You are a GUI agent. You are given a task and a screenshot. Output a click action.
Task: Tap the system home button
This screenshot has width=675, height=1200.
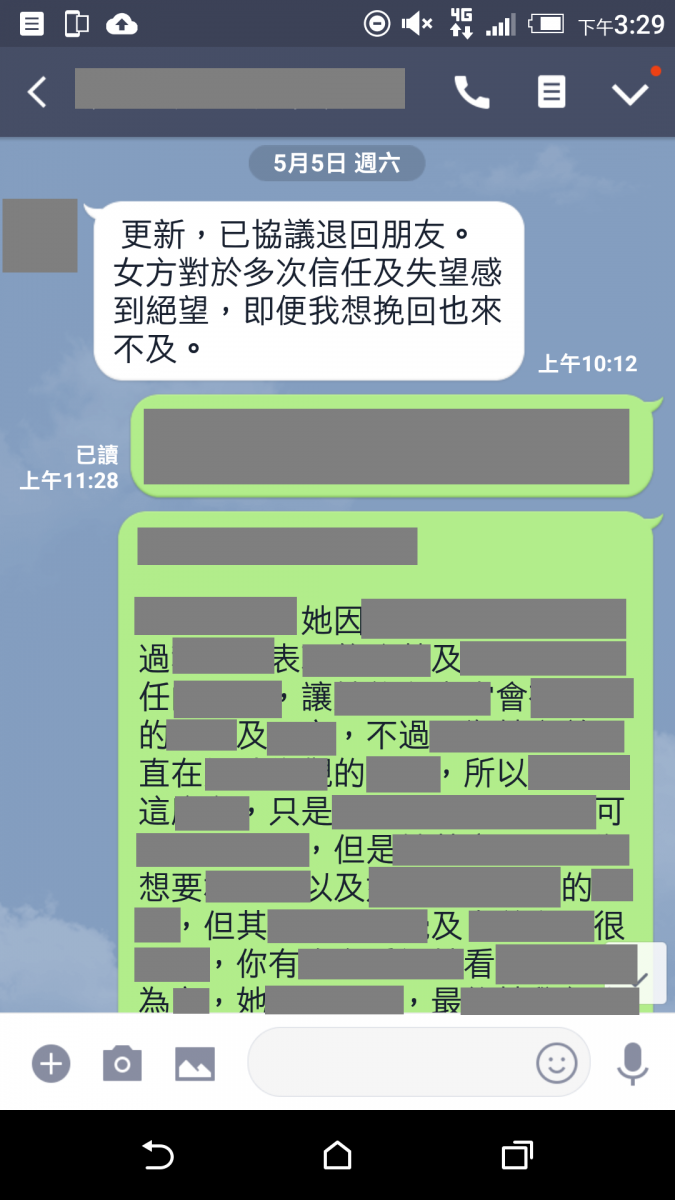[338, 1156]
